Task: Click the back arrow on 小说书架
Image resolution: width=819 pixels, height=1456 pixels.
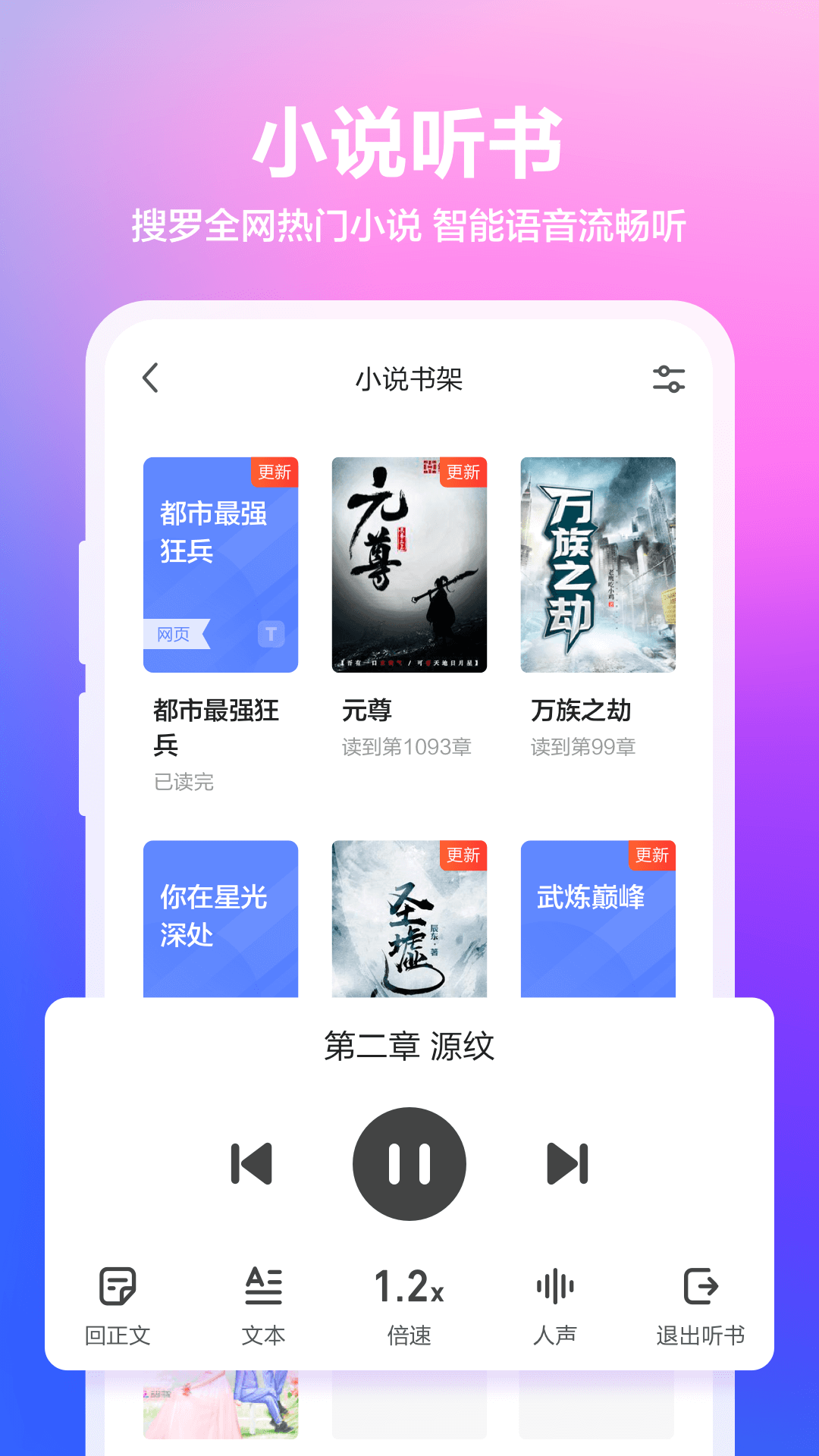Action: pos(149,378)
